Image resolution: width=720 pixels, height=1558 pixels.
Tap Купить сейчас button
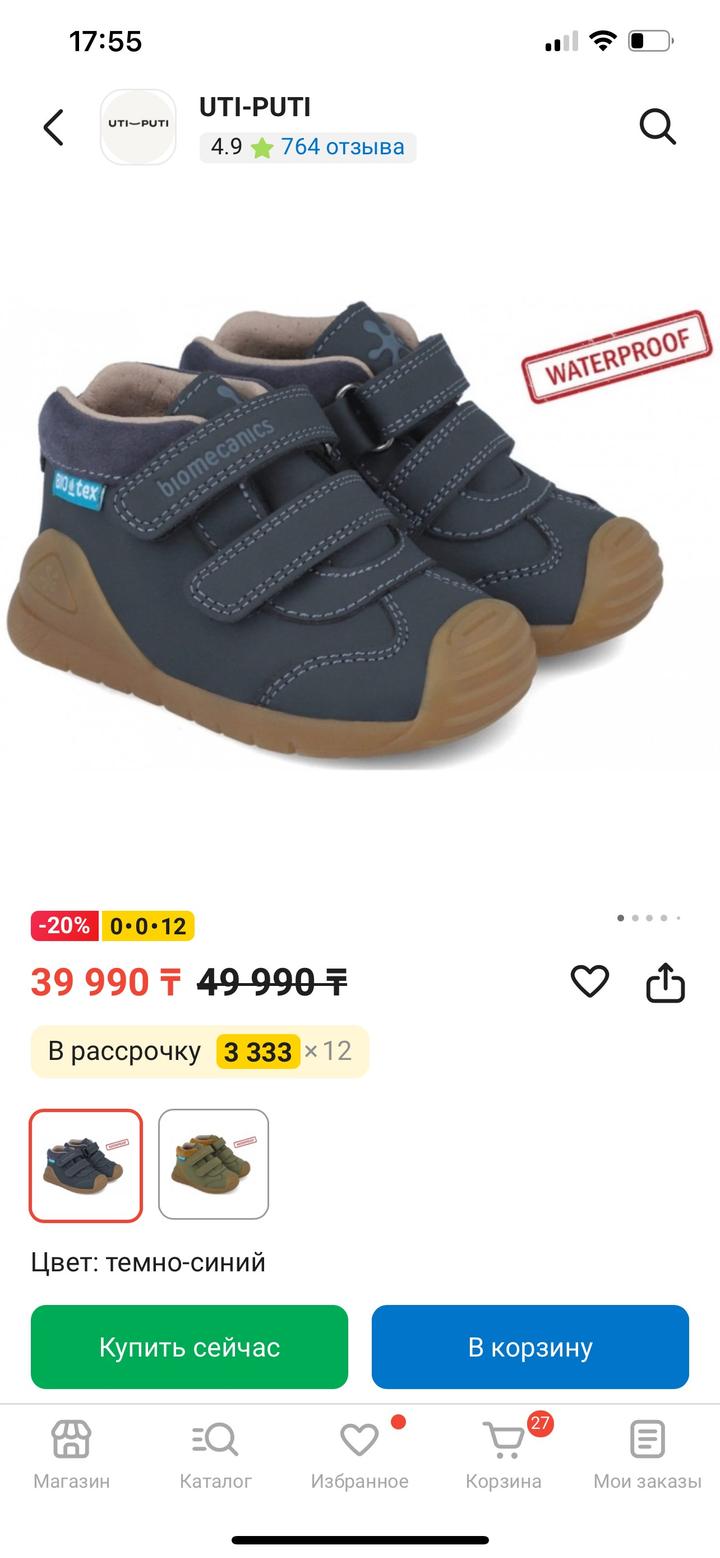[189, 1347]
